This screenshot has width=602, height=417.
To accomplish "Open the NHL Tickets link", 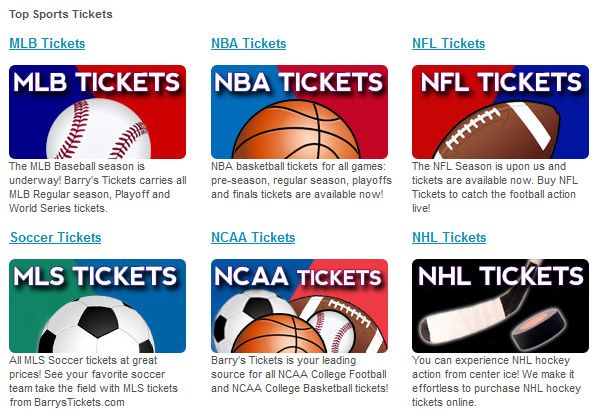I will pos(449,237).
